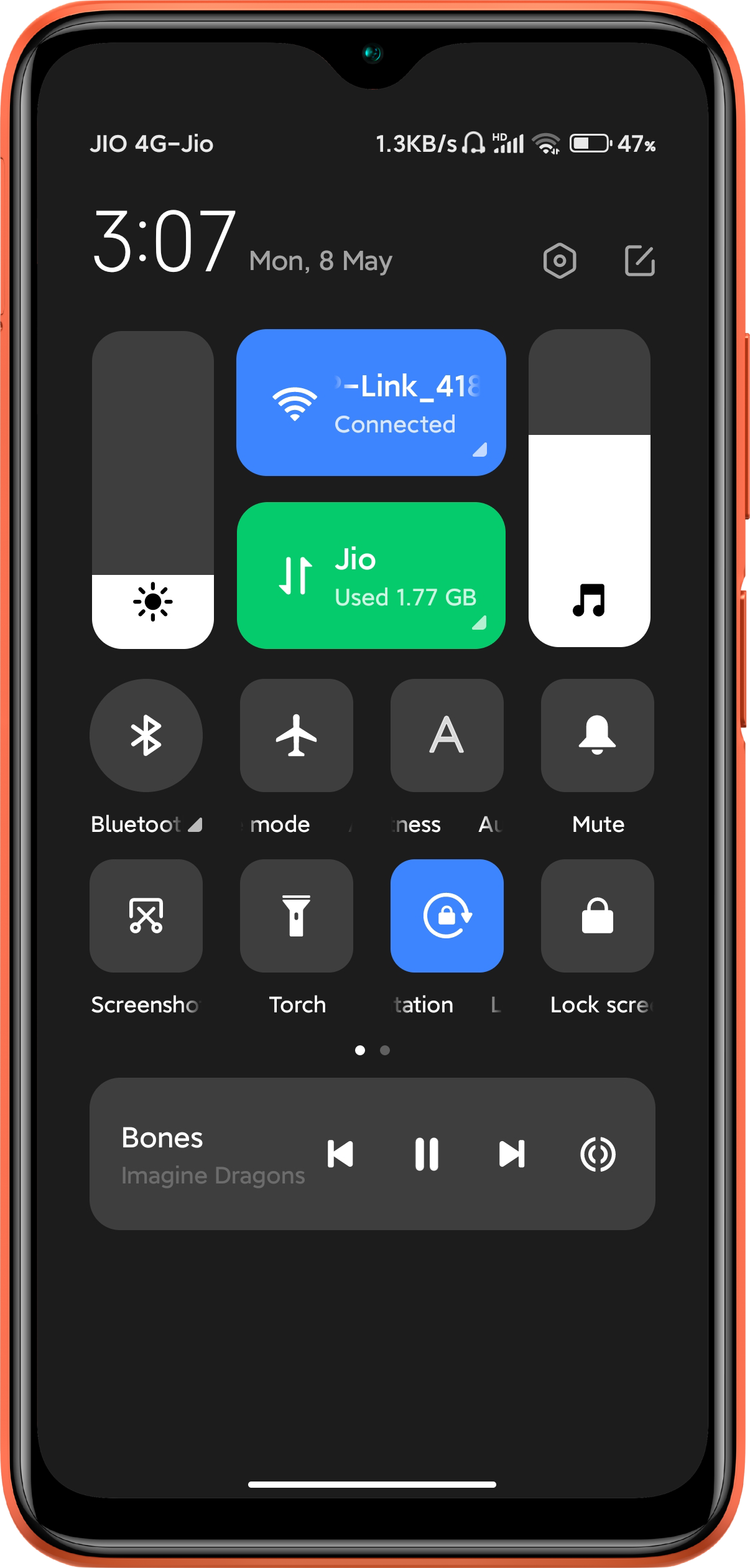Open the audio output selector
This screenshot has width=750, height=1568.
(x=598, y=1154)
